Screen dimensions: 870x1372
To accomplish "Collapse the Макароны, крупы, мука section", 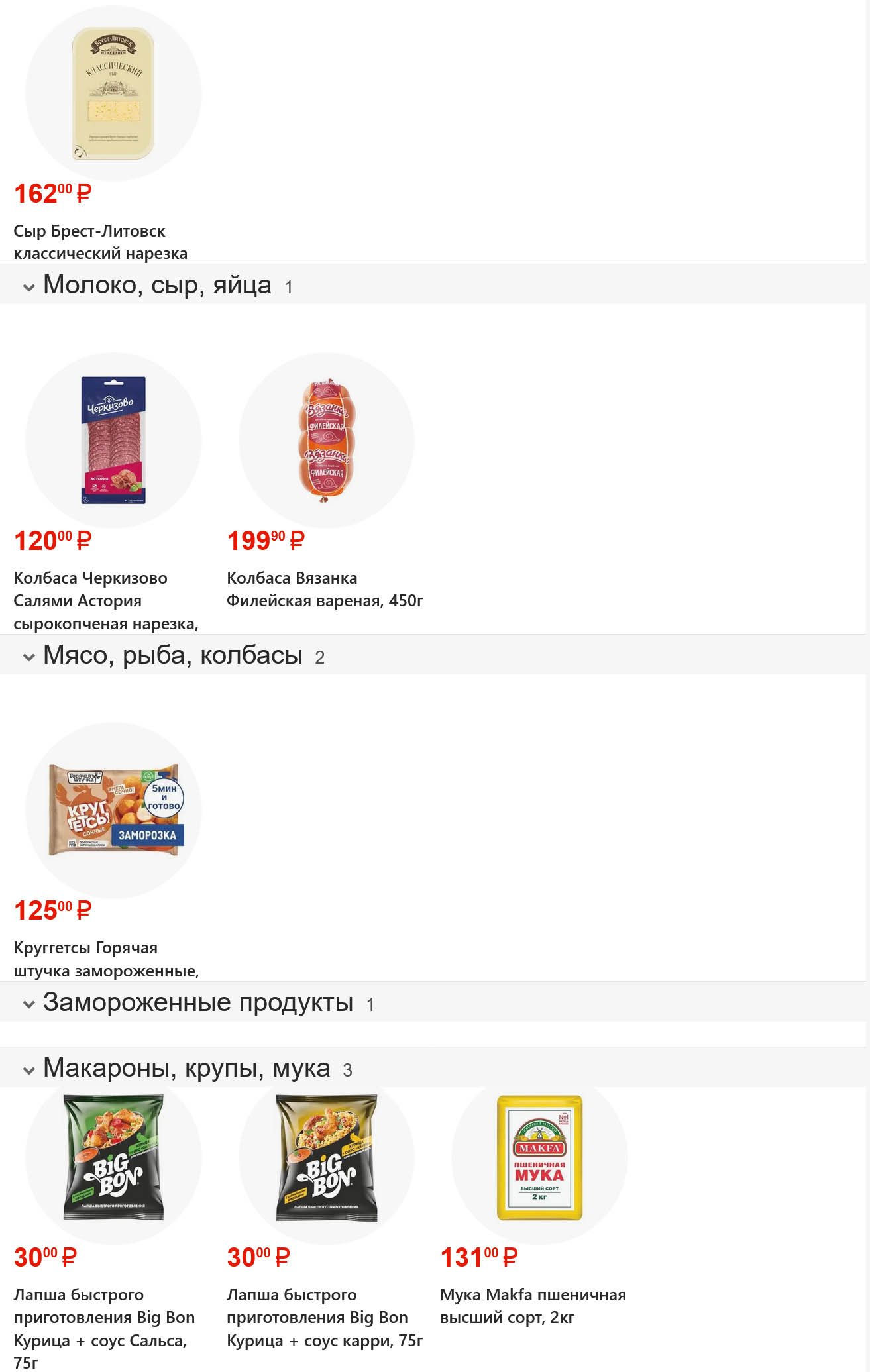I will coord(28,1070).
